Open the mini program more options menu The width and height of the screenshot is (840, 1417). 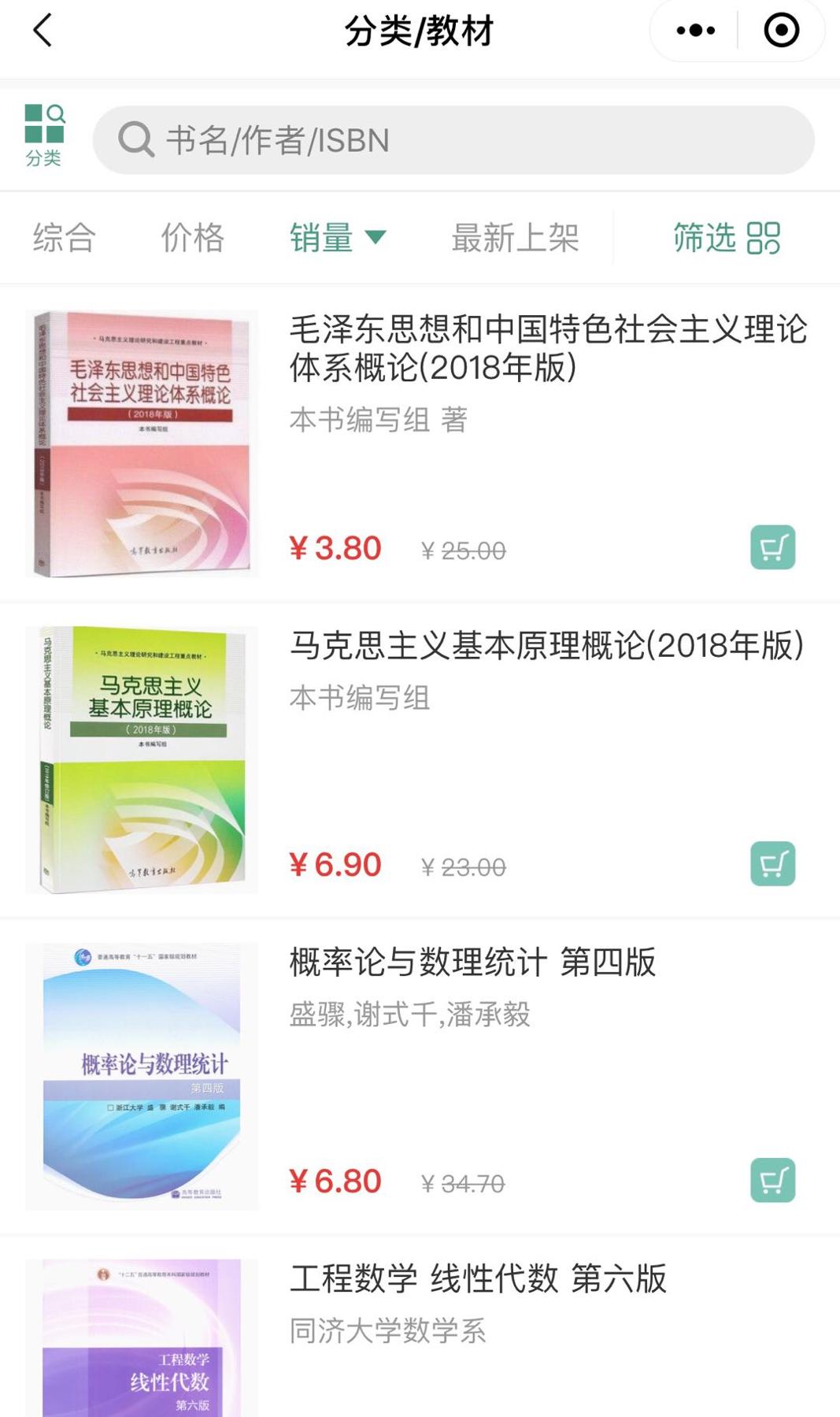696,32
